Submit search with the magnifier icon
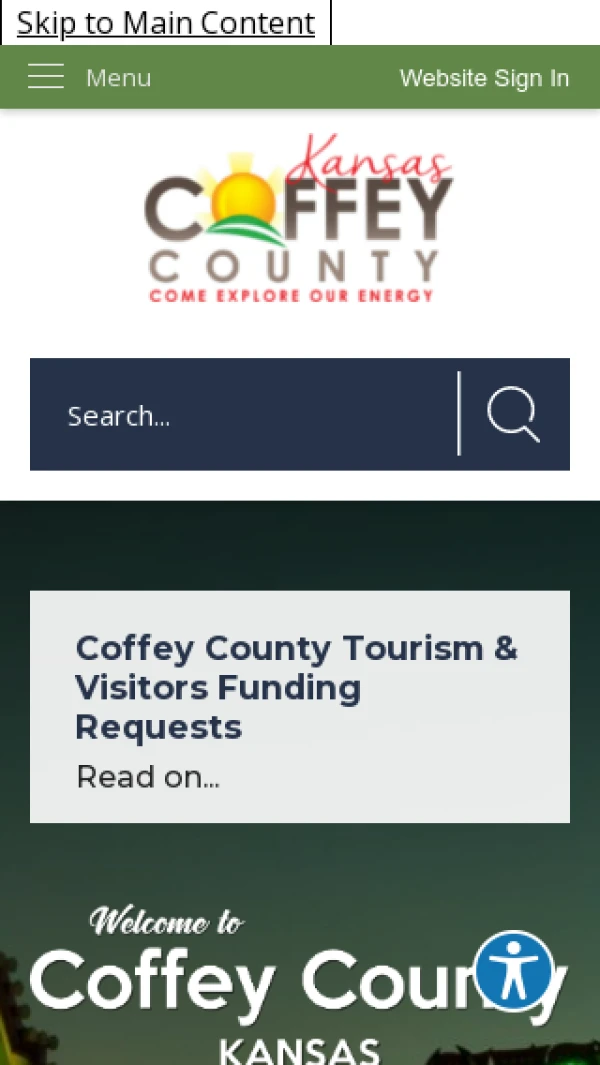 tap(514, 414)
